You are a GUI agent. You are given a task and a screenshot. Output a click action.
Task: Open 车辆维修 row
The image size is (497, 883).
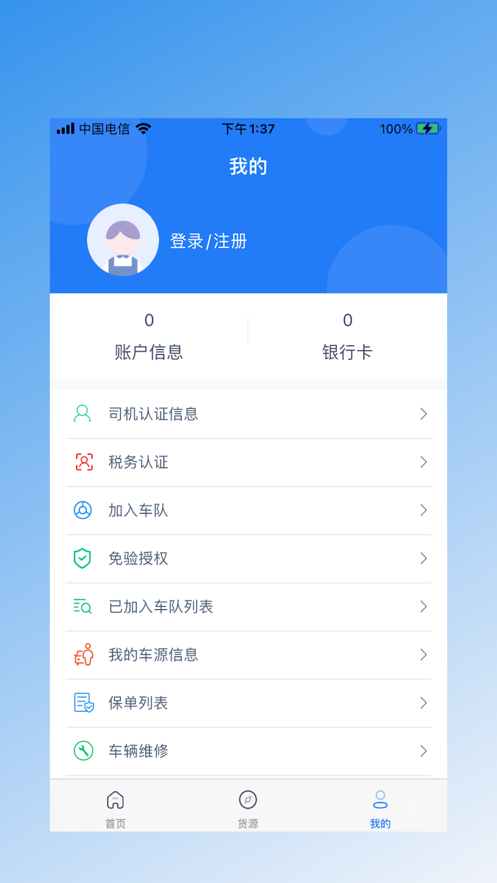tap(248, 751)
